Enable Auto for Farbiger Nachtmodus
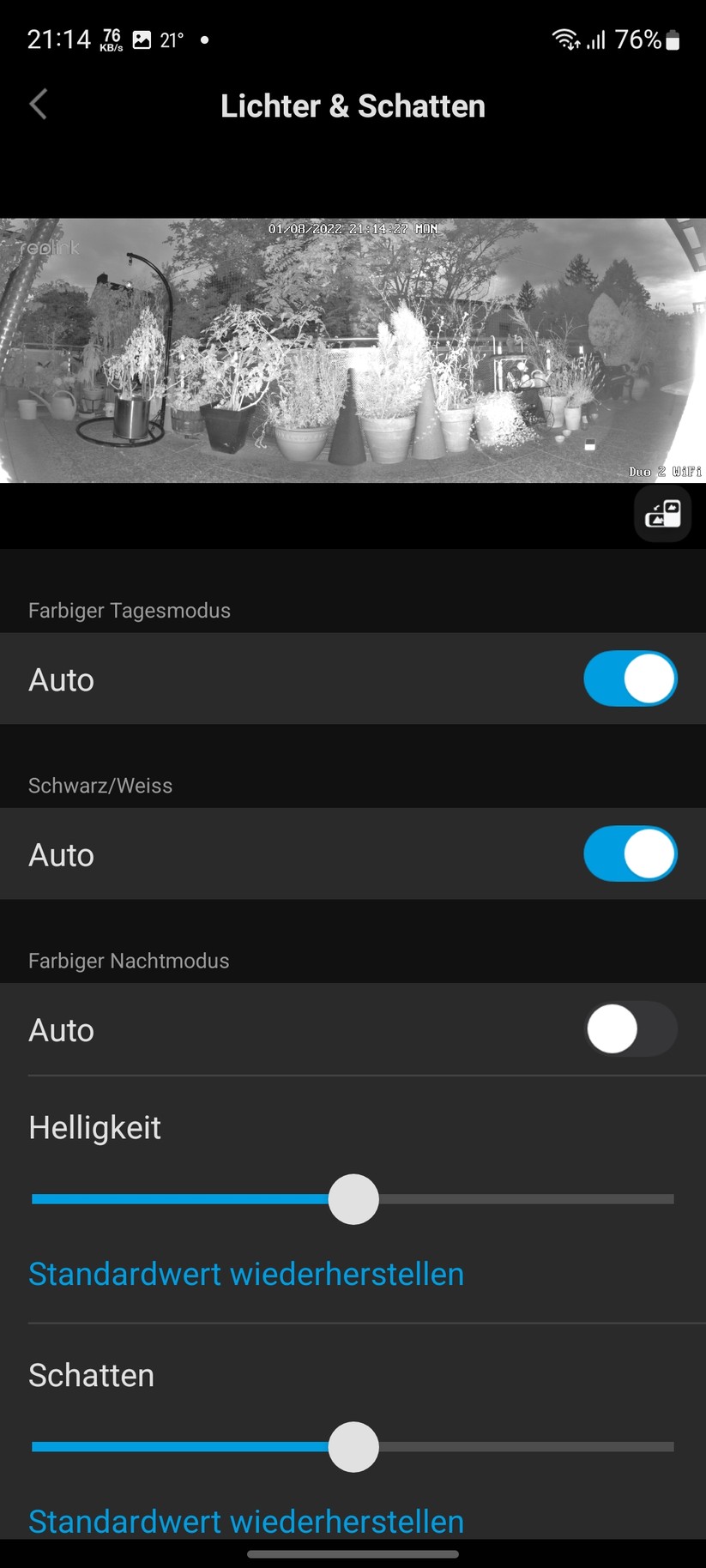This screenshot has width=706, height=1568. 631,1029
